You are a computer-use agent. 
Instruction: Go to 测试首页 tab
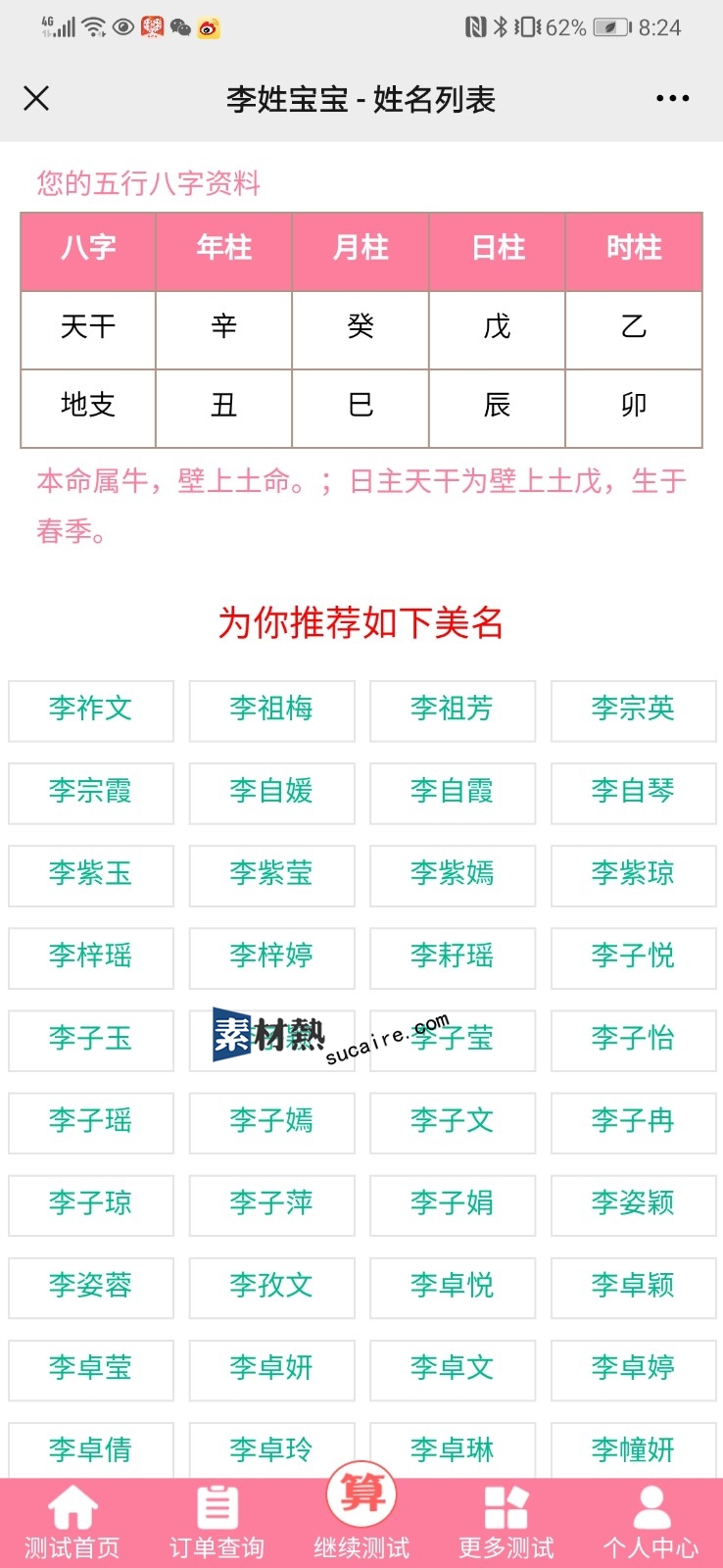(72, 1522)
